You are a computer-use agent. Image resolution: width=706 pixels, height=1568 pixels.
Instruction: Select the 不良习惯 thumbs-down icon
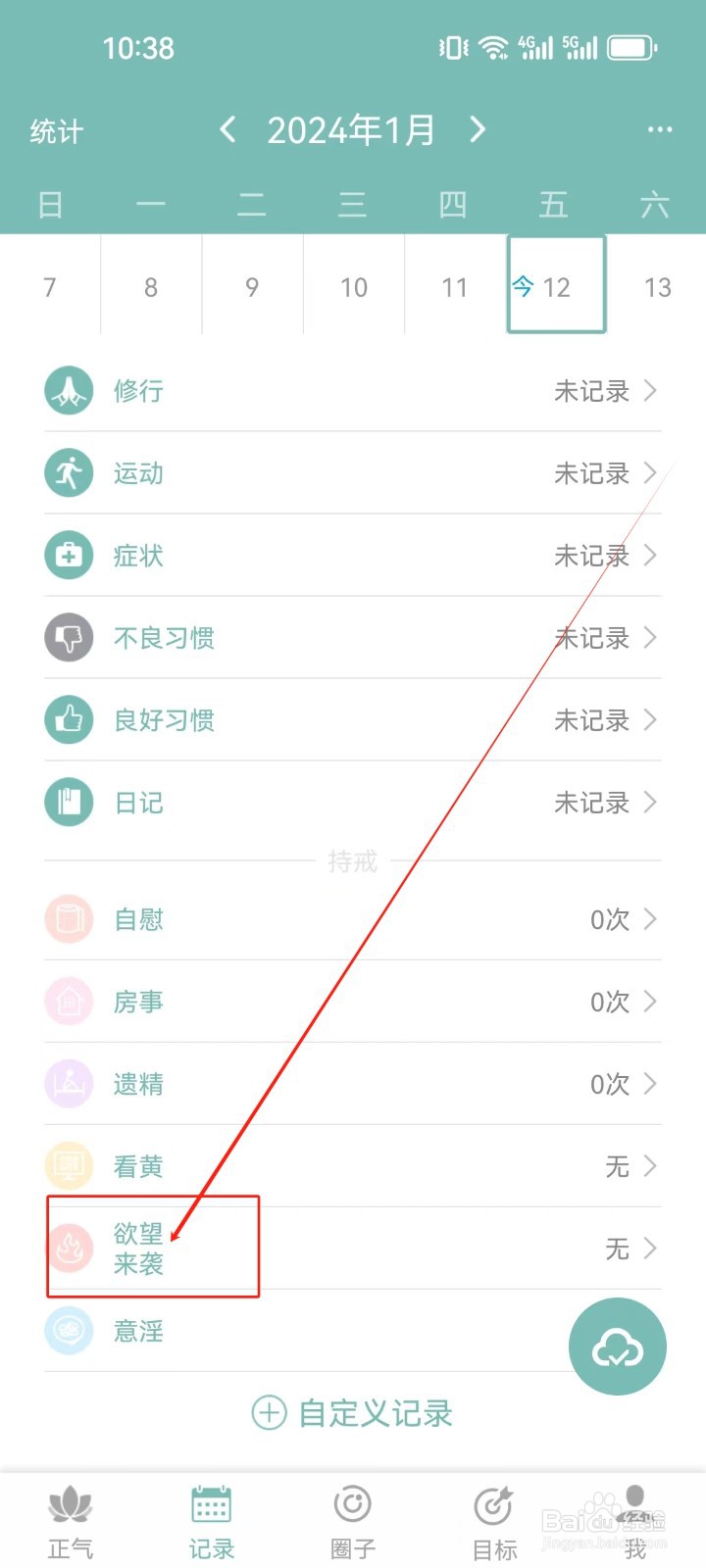point(68,637)
